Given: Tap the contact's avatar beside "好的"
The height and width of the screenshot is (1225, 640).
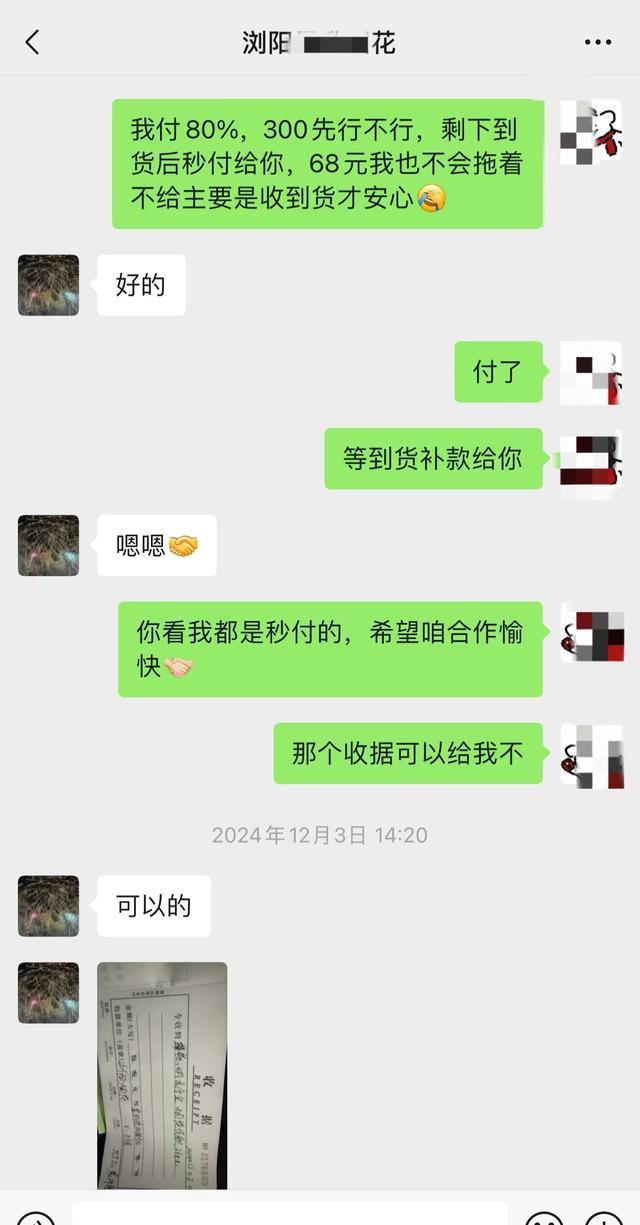Looking at the screenshot, I should point(48,285).
